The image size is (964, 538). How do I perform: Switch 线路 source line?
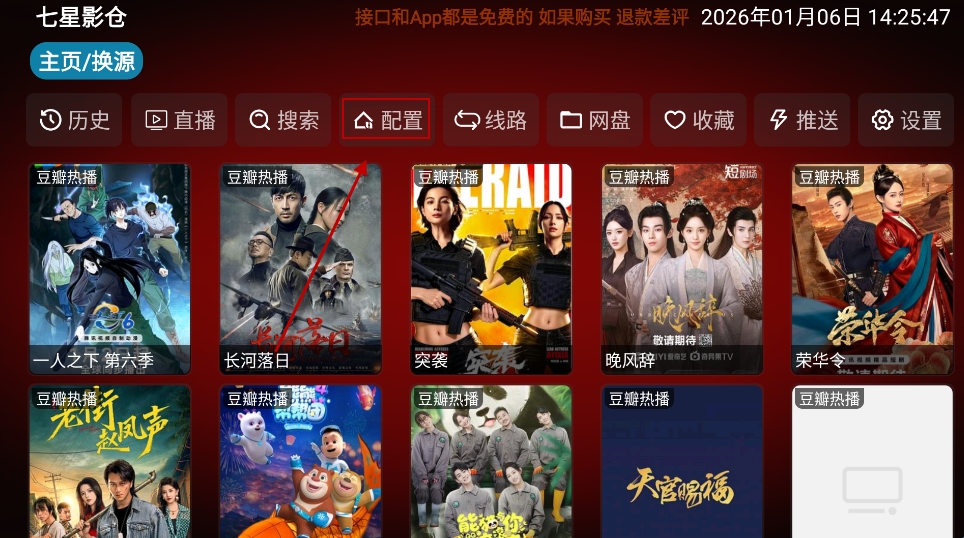491,121
